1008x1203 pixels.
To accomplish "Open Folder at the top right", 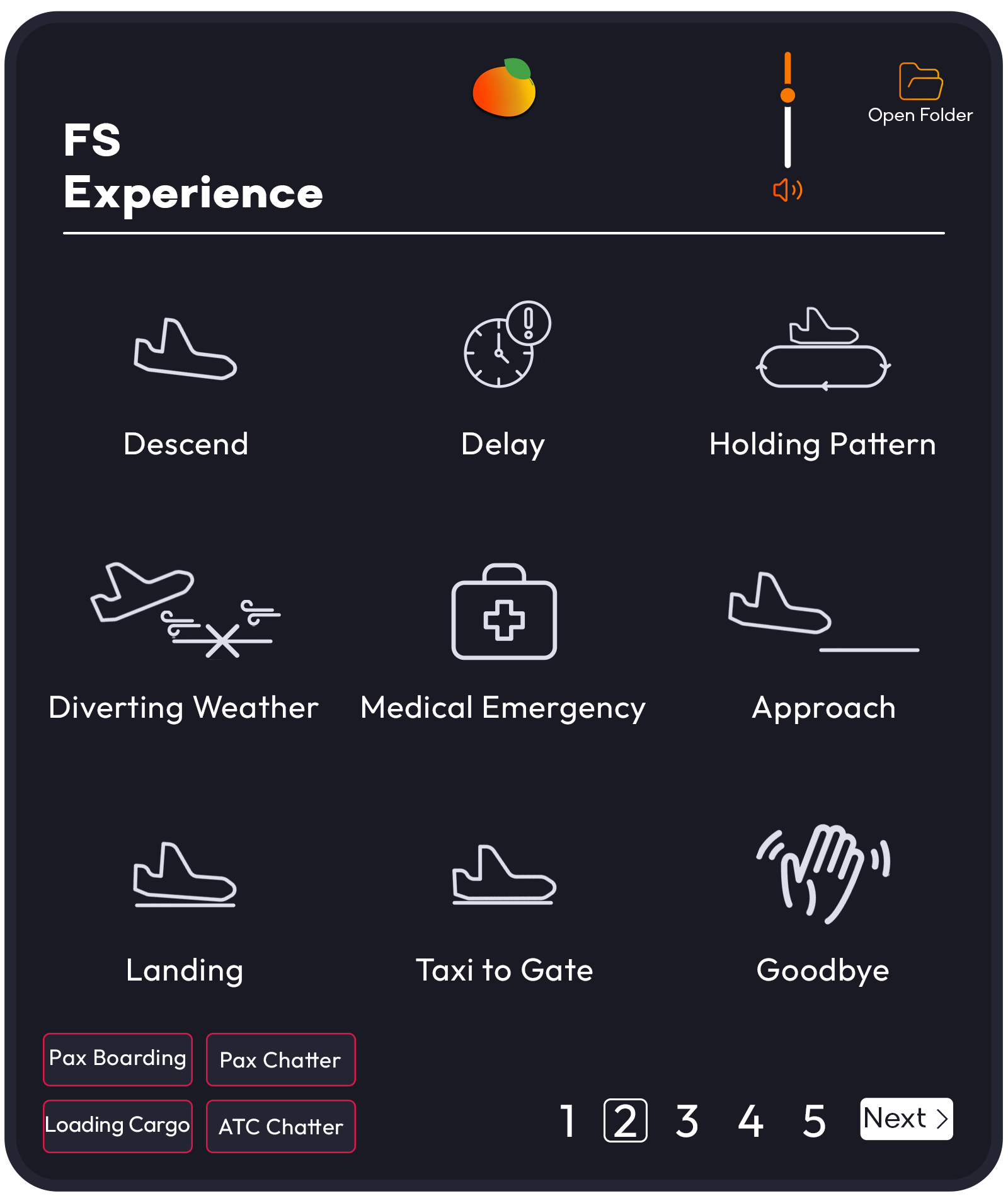I will [x=920, y=93].
